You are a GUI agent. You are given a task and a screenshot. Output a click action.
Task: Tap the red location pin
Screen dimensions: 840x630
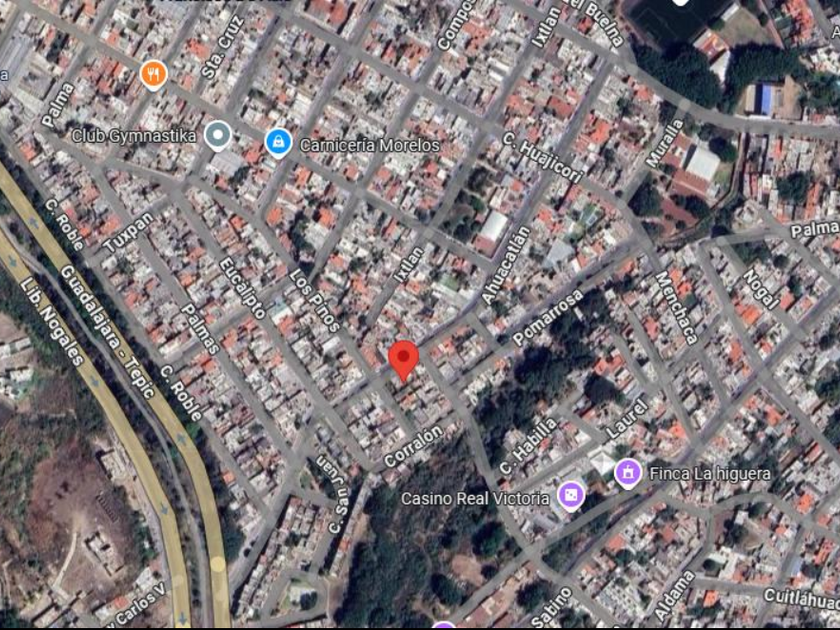click(x=403, y=358)
